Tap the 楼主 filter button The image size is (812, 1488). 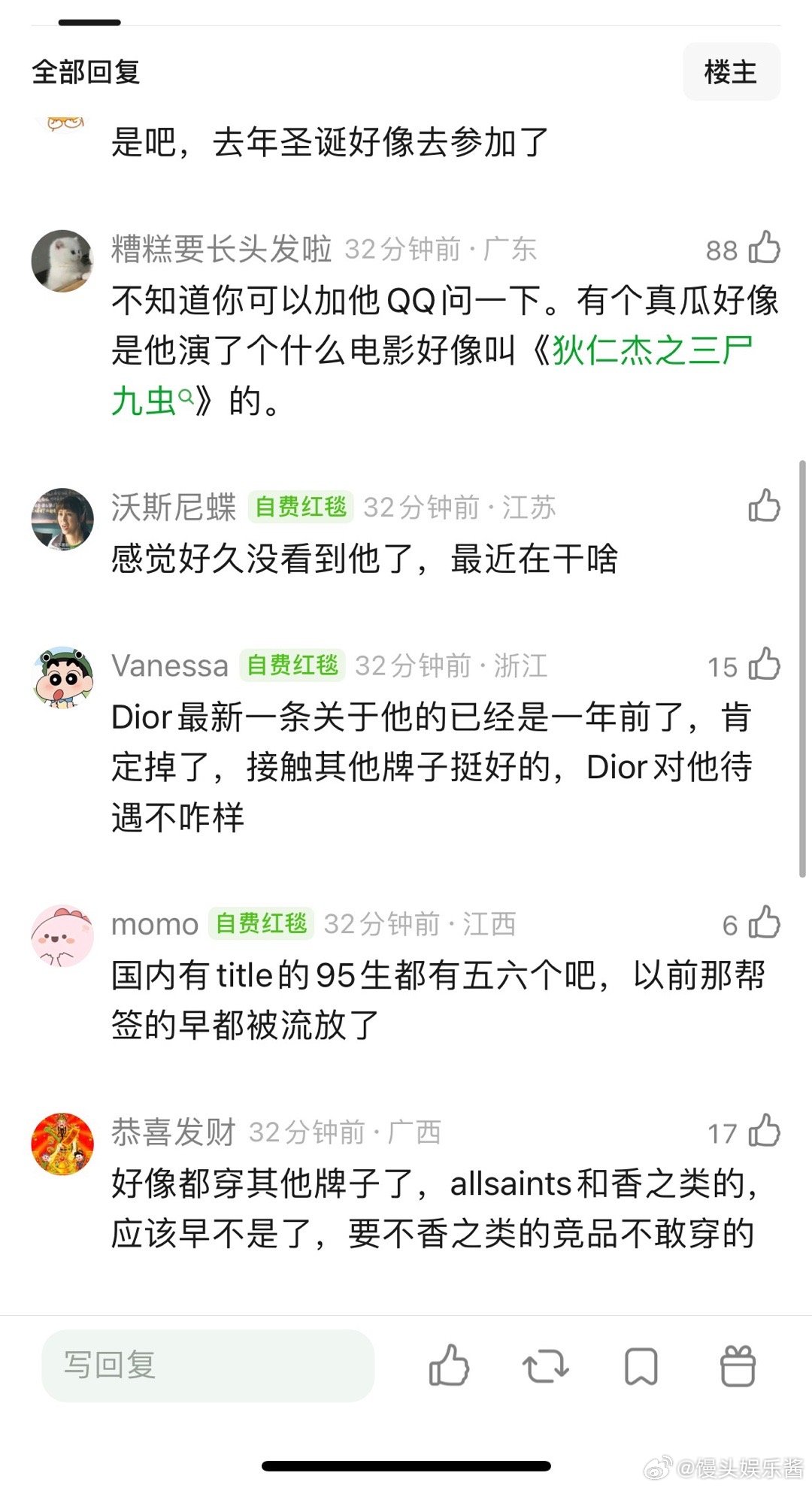click(x=731, y=72)
